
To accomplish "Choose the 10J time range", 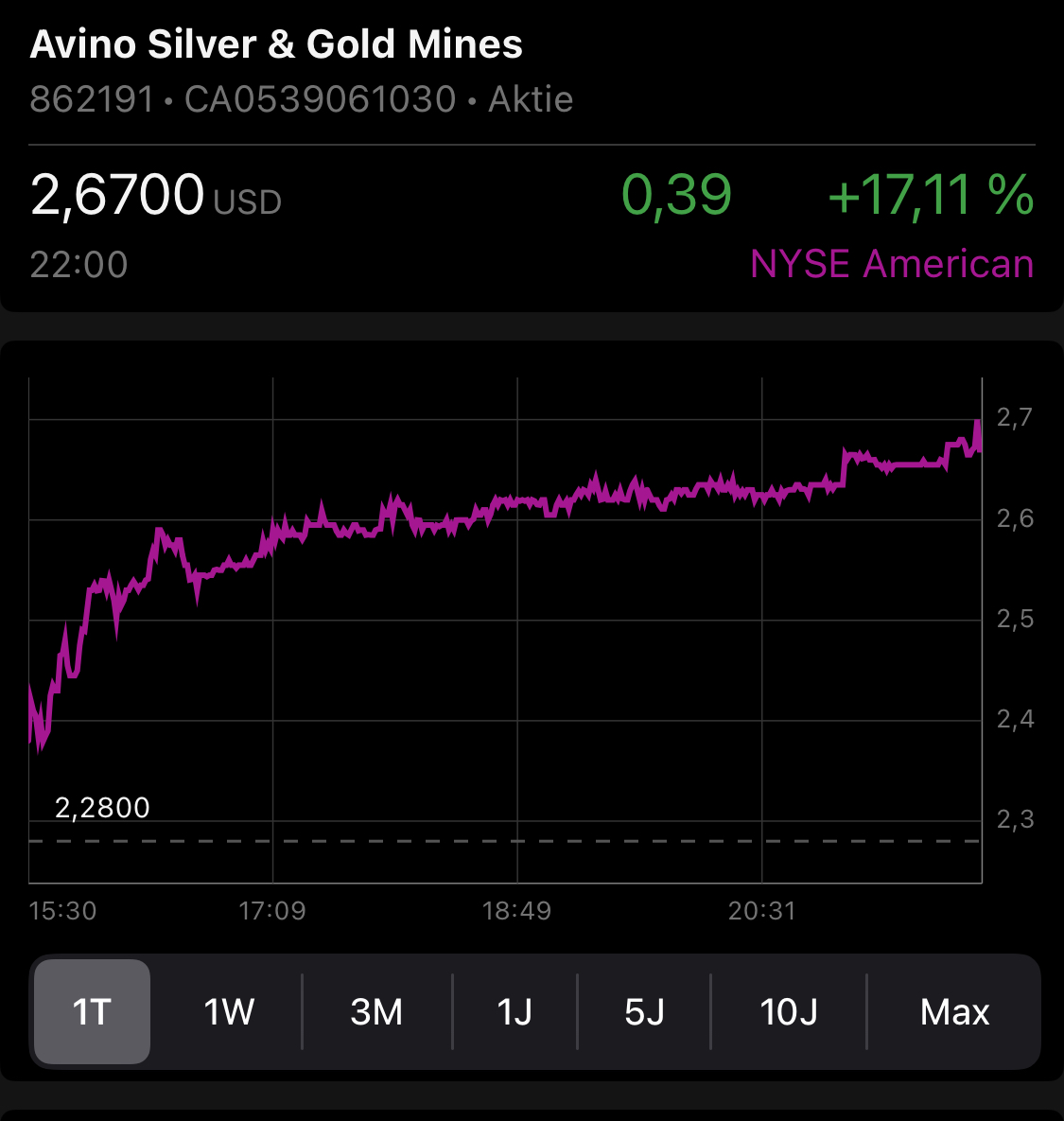I will pyautogui.click(x=788, y=1012).
